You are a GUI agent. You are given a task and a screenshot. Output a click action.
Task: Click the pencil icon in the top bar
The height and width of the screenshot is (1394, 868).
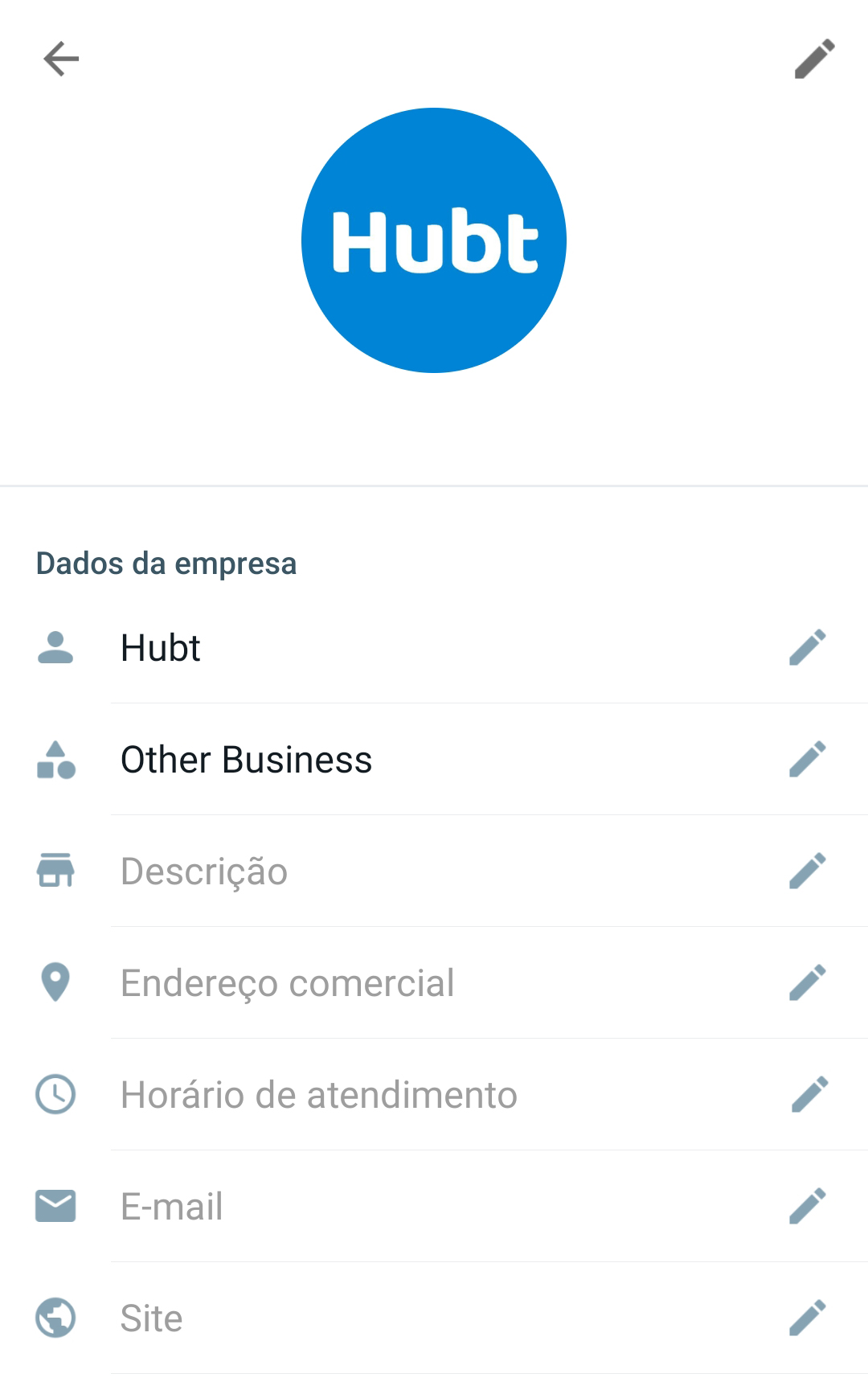click(813, 59)
